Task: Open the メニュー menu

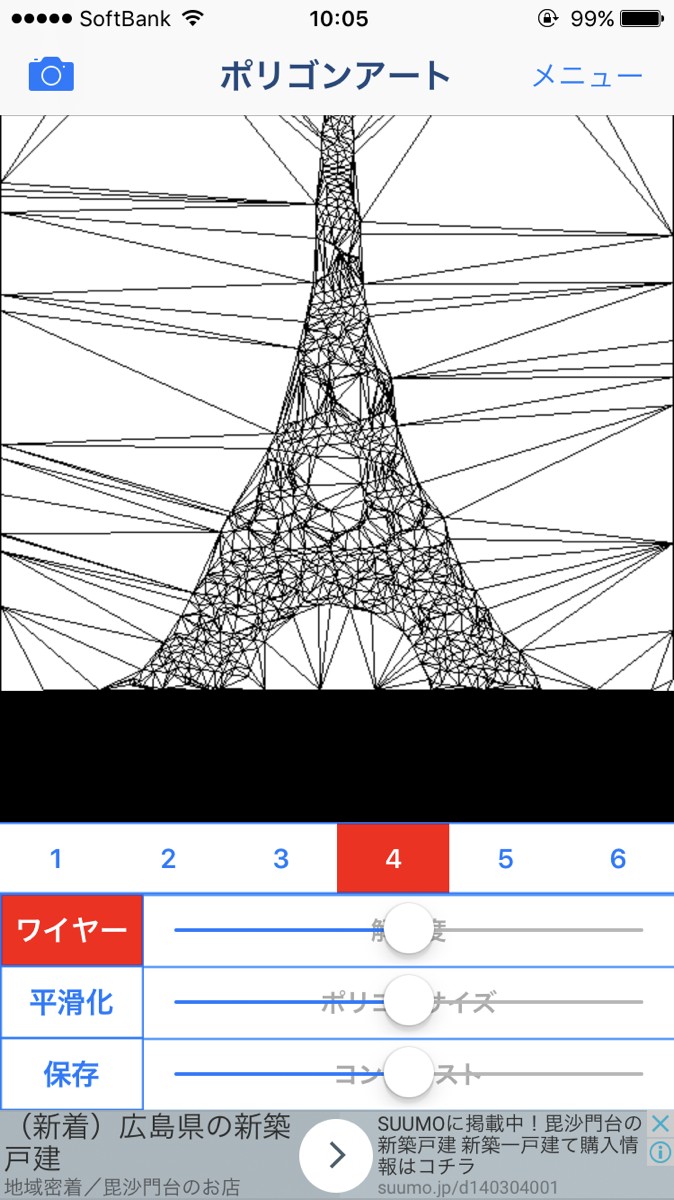Action: pos(587,76)
